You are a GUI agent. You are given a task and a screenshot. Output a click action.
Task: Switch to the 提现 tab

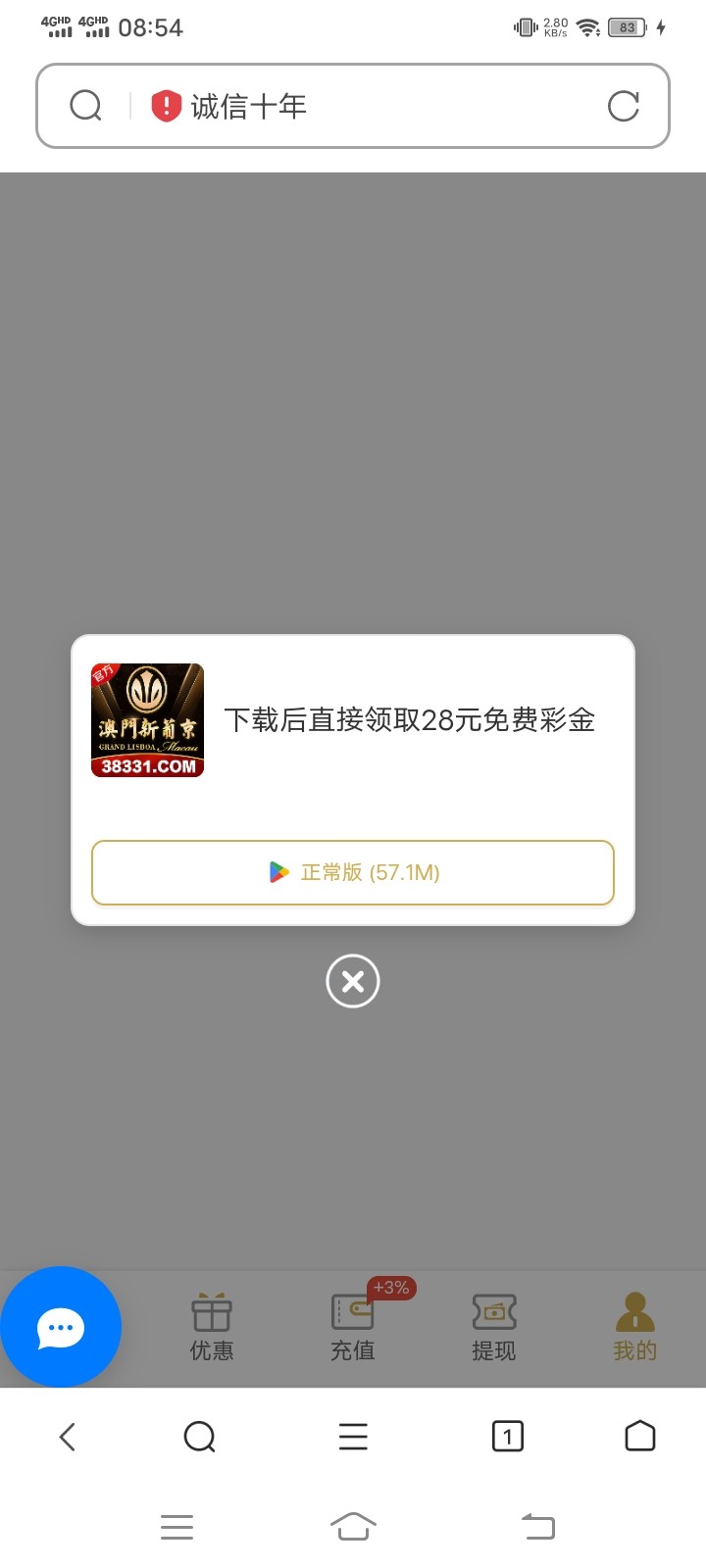(x=493, y=1327)
